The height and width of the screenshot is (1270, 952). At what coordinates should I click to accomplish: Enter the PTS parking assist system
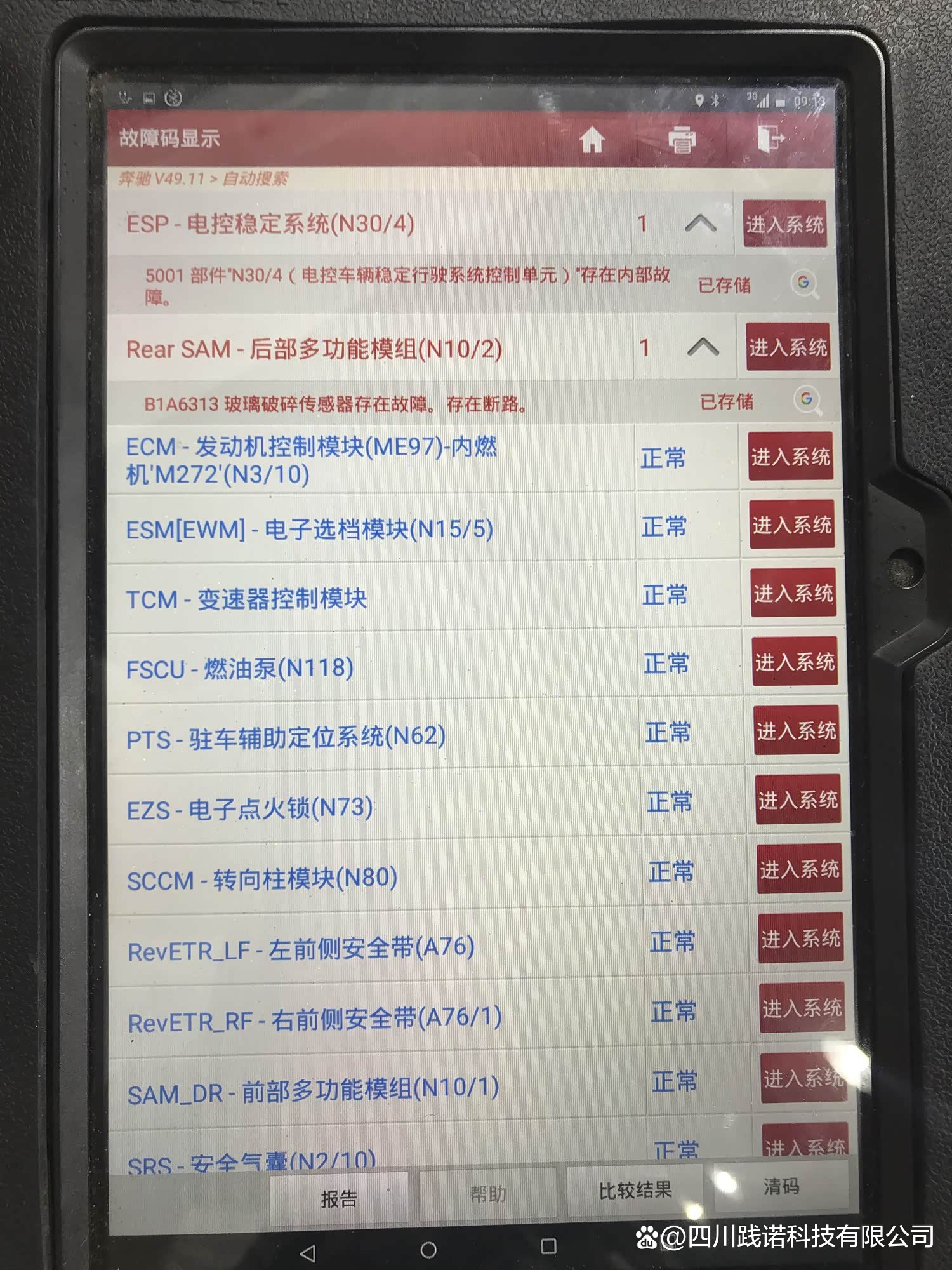[797, 730]
